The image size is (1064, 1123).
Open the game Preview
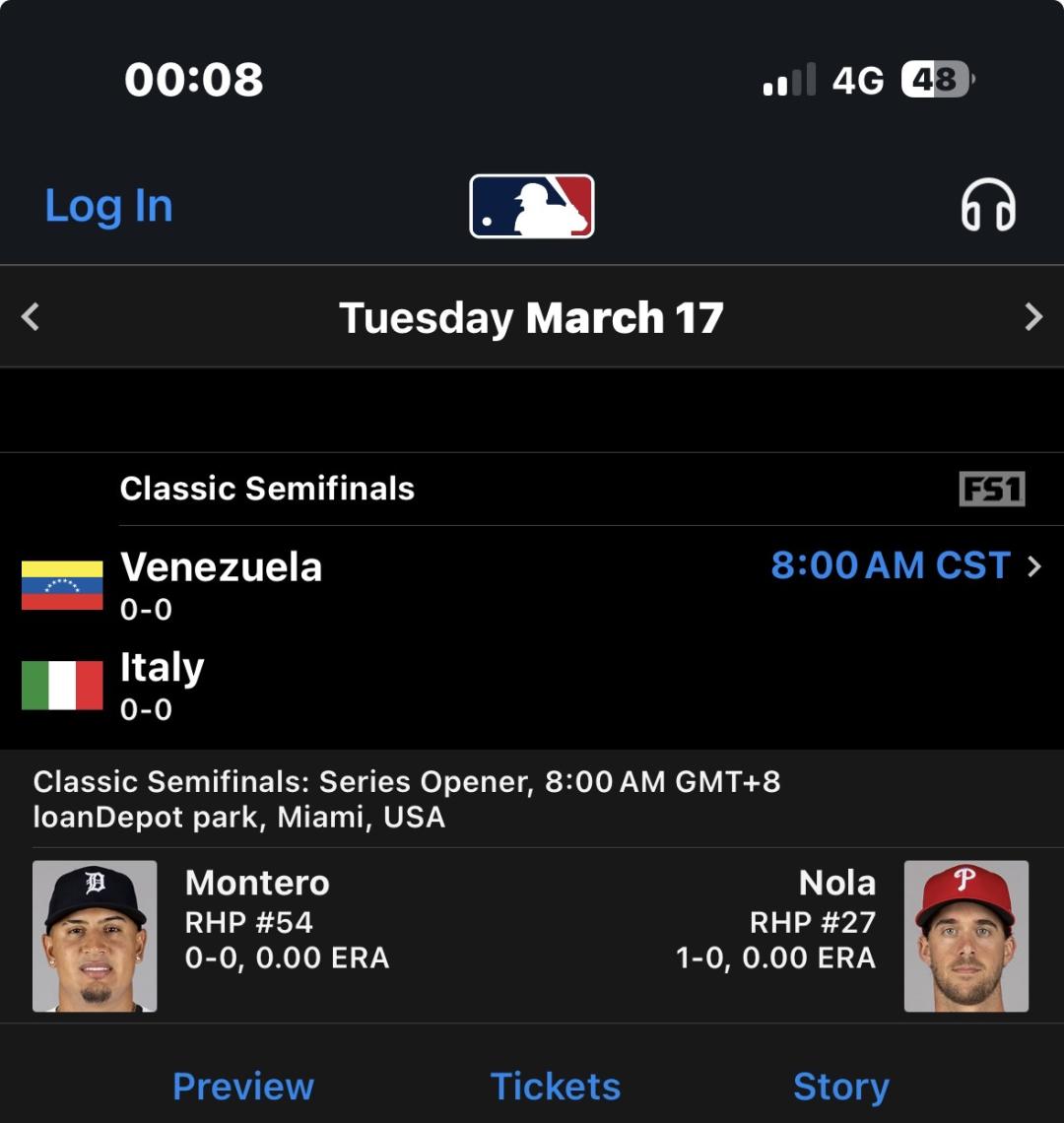(x=242, y=1087)
